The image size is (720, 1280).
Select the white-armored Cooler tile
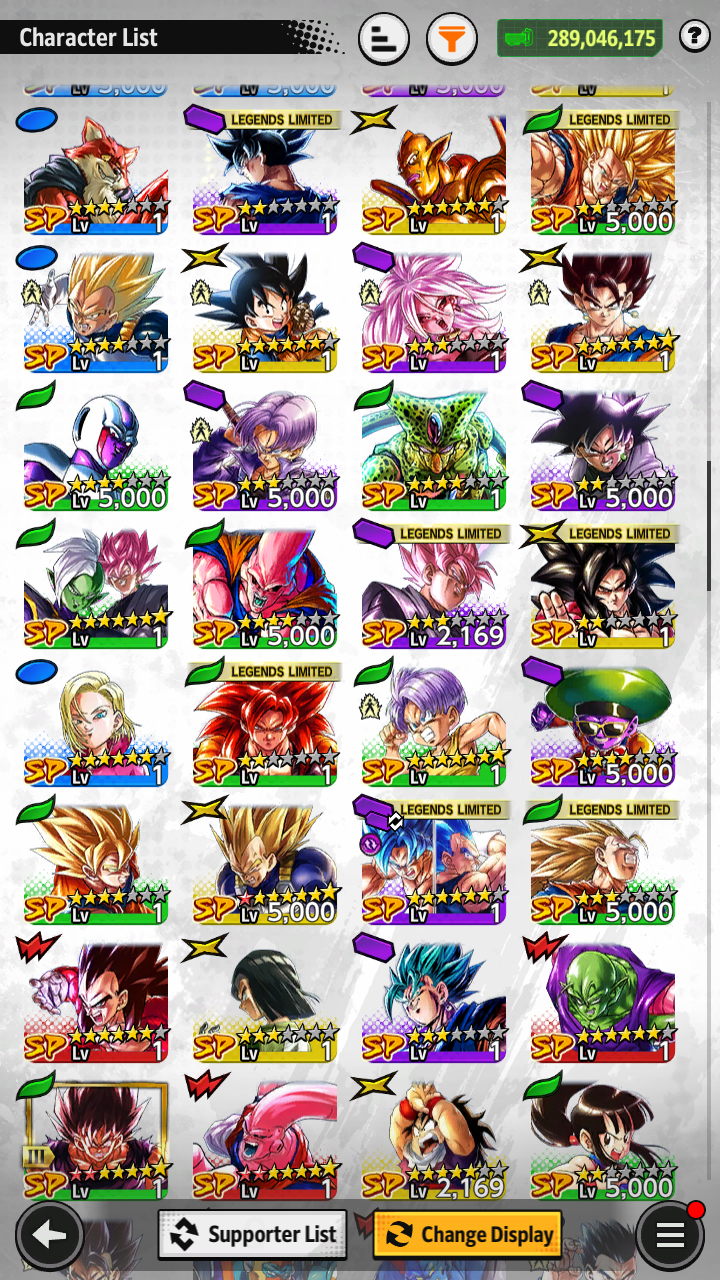click(x=96, y=452)
